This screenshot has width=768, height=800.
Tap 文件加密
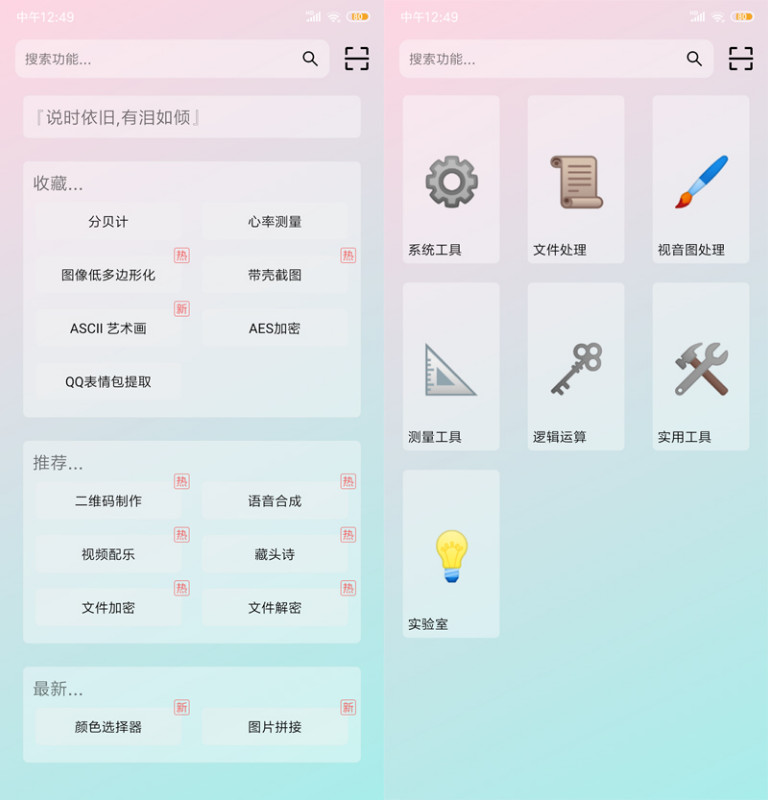pyautogui.click(x=108, y=608)
